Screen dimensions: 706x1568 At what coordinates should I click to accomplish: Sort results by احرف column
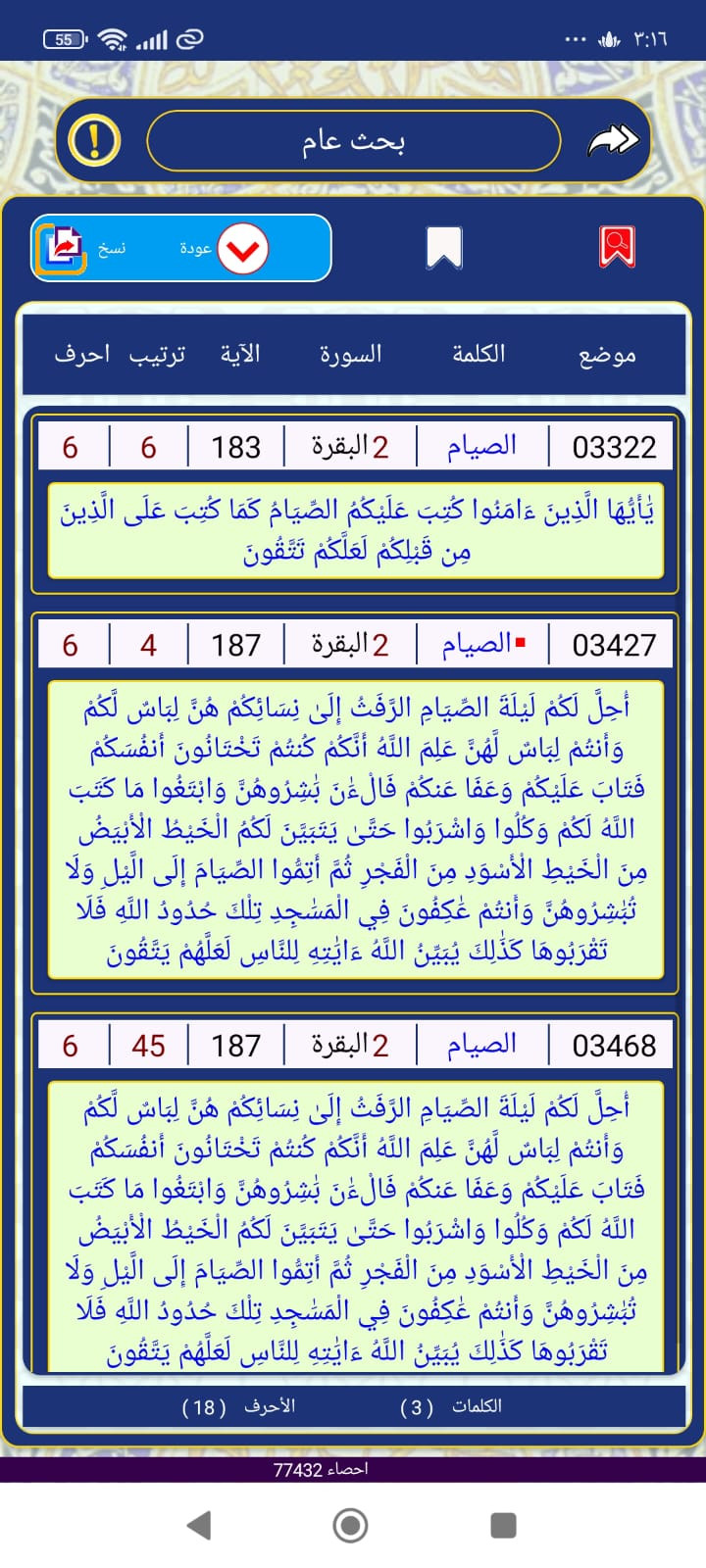click(81, 355)
